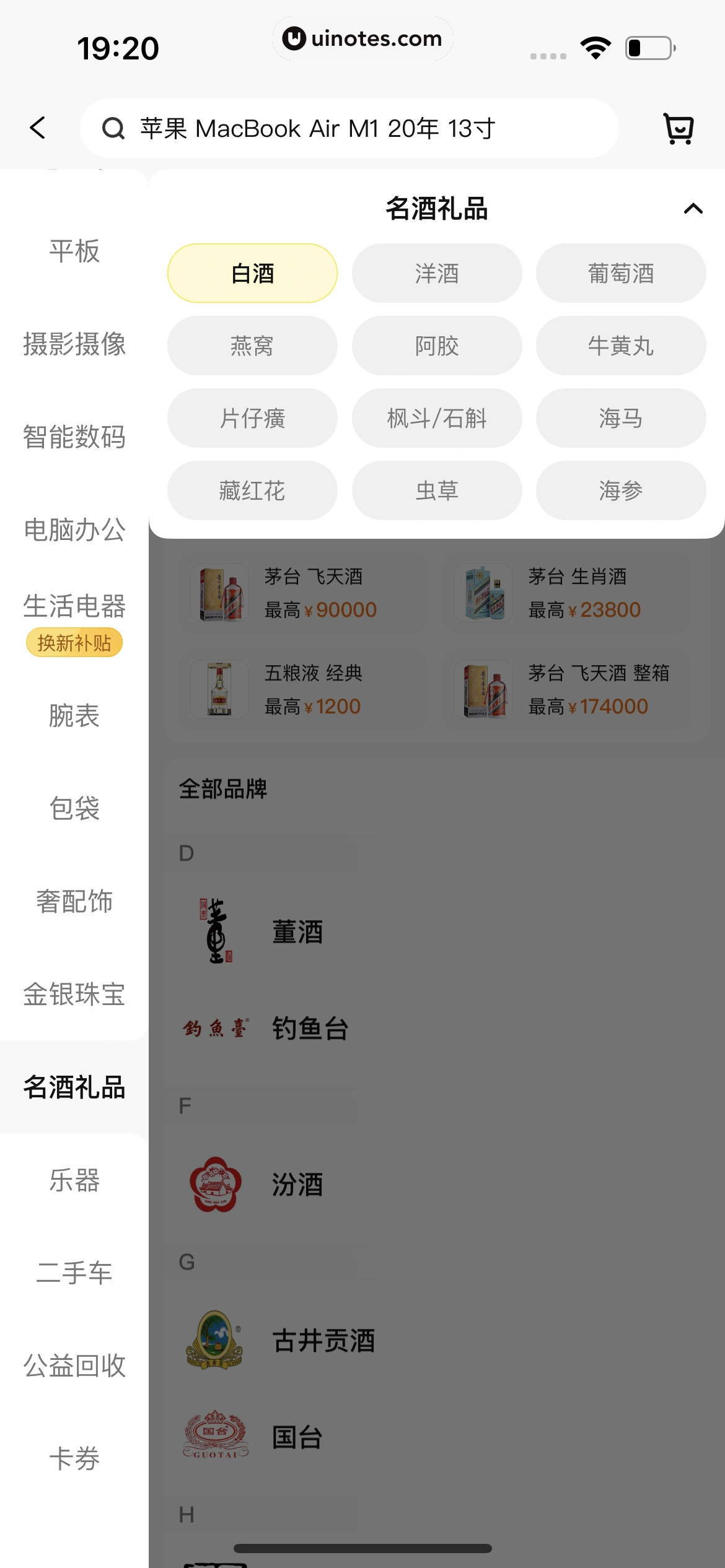The image size is (725, 1568).
Task: Click the 古井贡酒 brand logo
Action: [x=214, y=1338]
